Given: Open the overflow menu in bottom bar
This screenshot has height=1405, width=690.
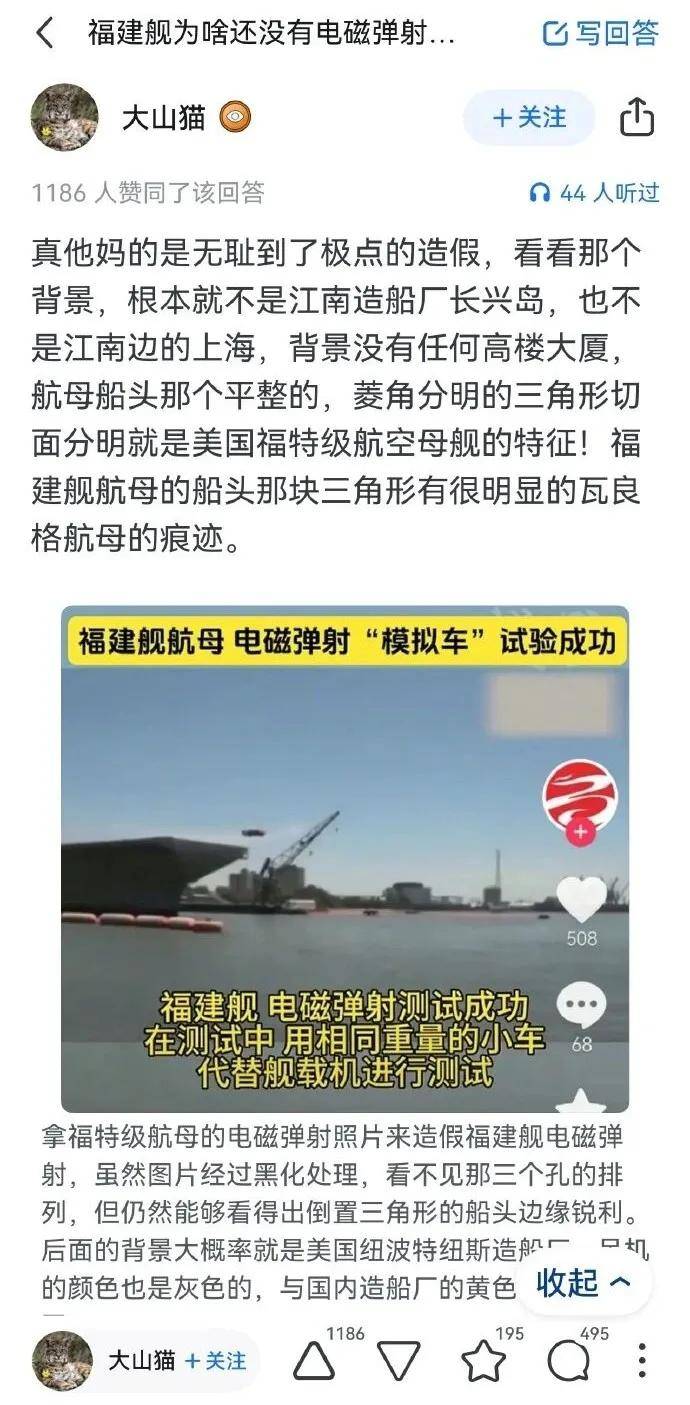Looking at the screenshot, I should 641,1361.
